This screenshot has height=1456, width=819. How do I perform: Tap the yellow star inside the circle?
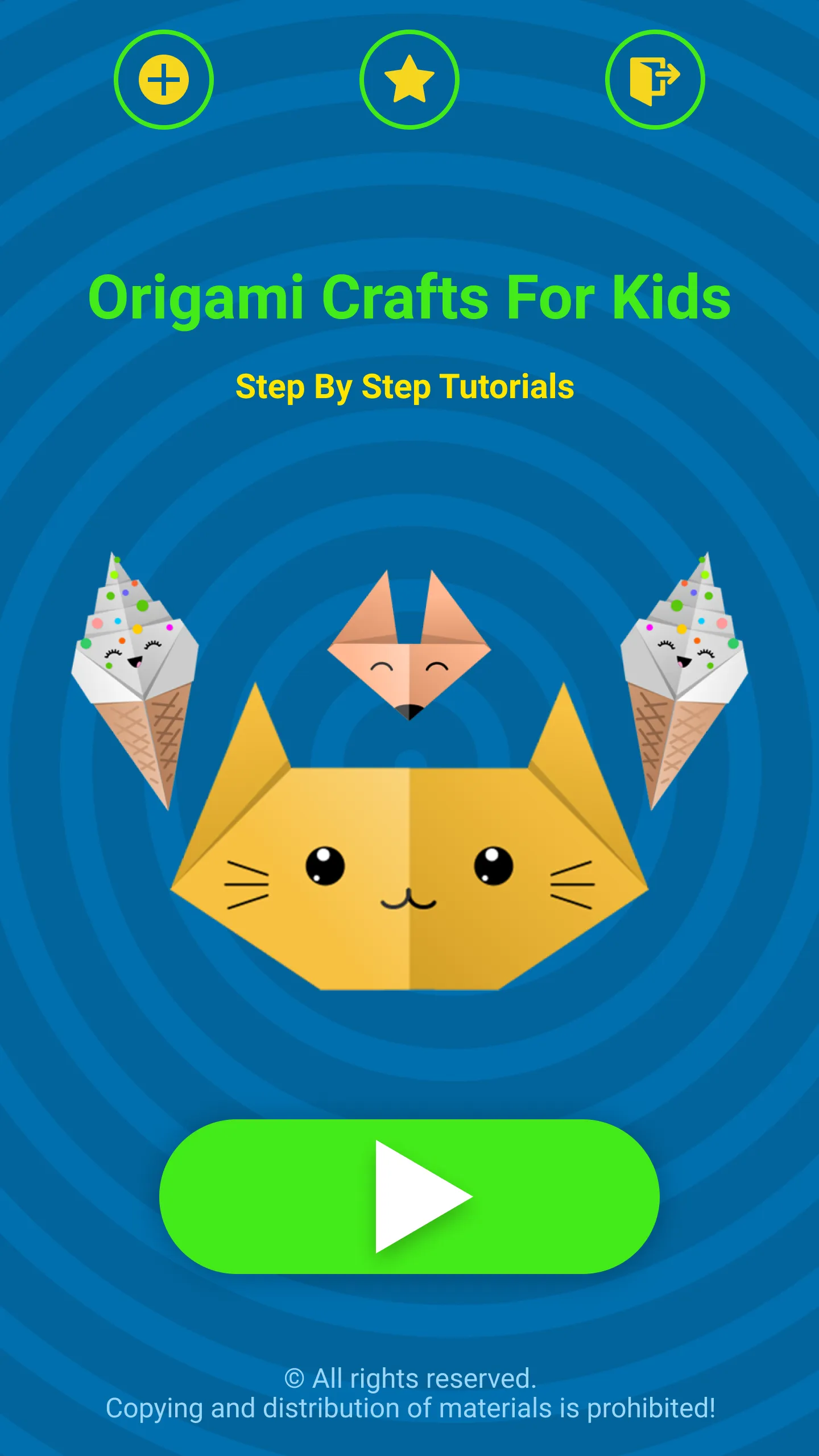point(408,80)
